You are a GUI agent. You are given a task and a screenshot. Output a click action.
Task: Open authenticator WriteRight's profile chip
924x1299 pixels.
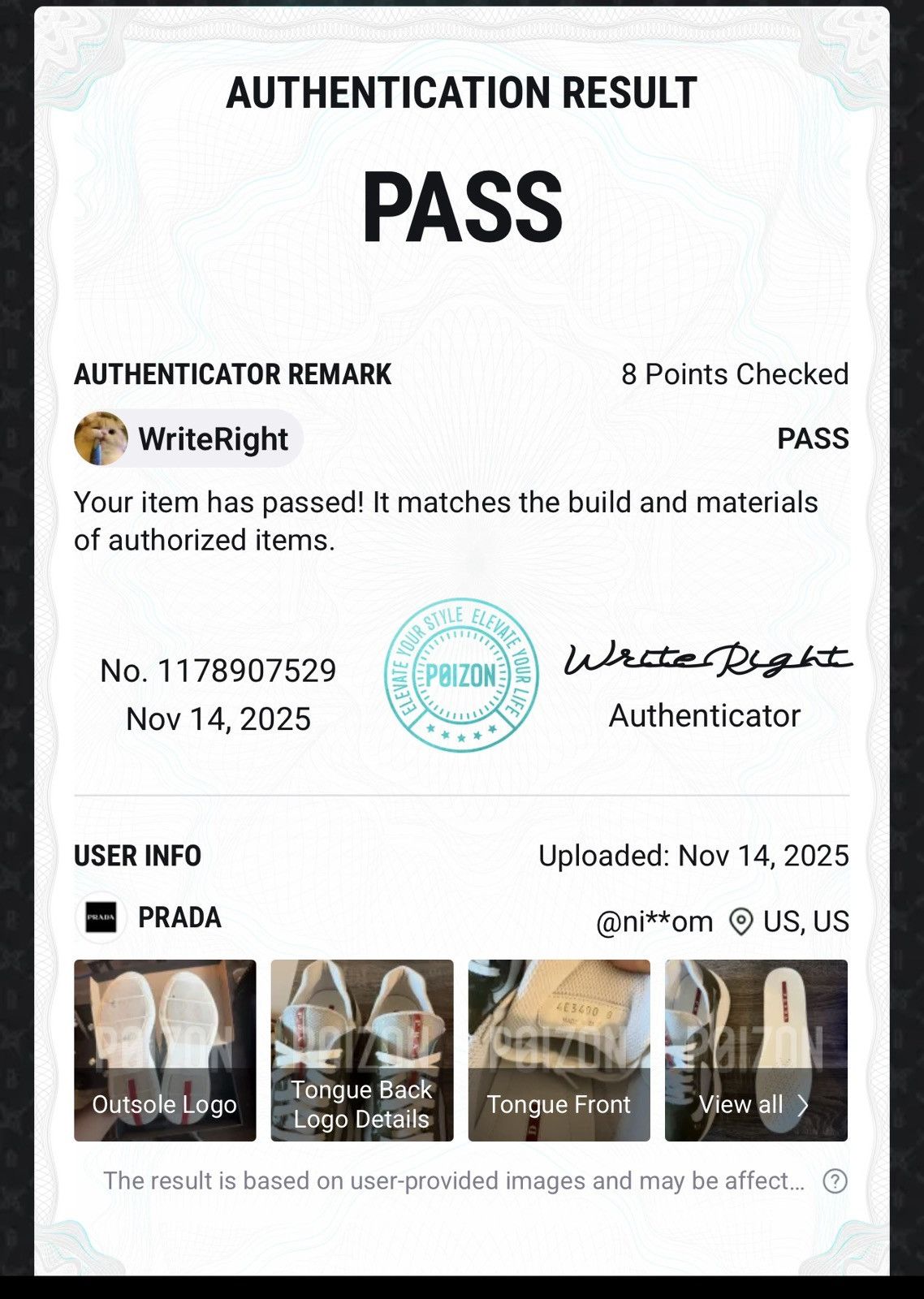(x=188, y=438)
